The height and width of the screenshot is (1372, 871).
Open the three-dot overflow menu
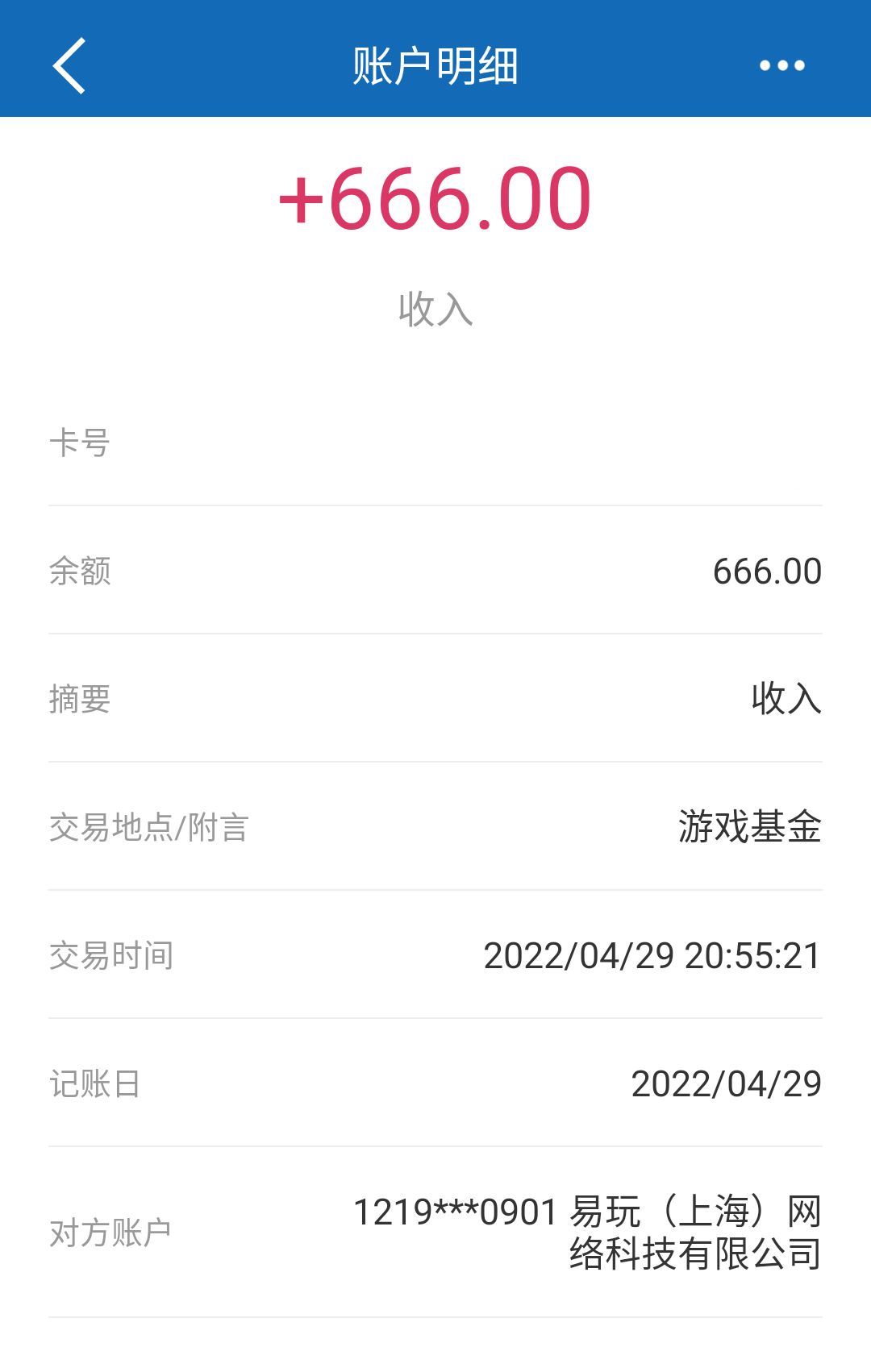pyautogui.click(x=781, y=66)
